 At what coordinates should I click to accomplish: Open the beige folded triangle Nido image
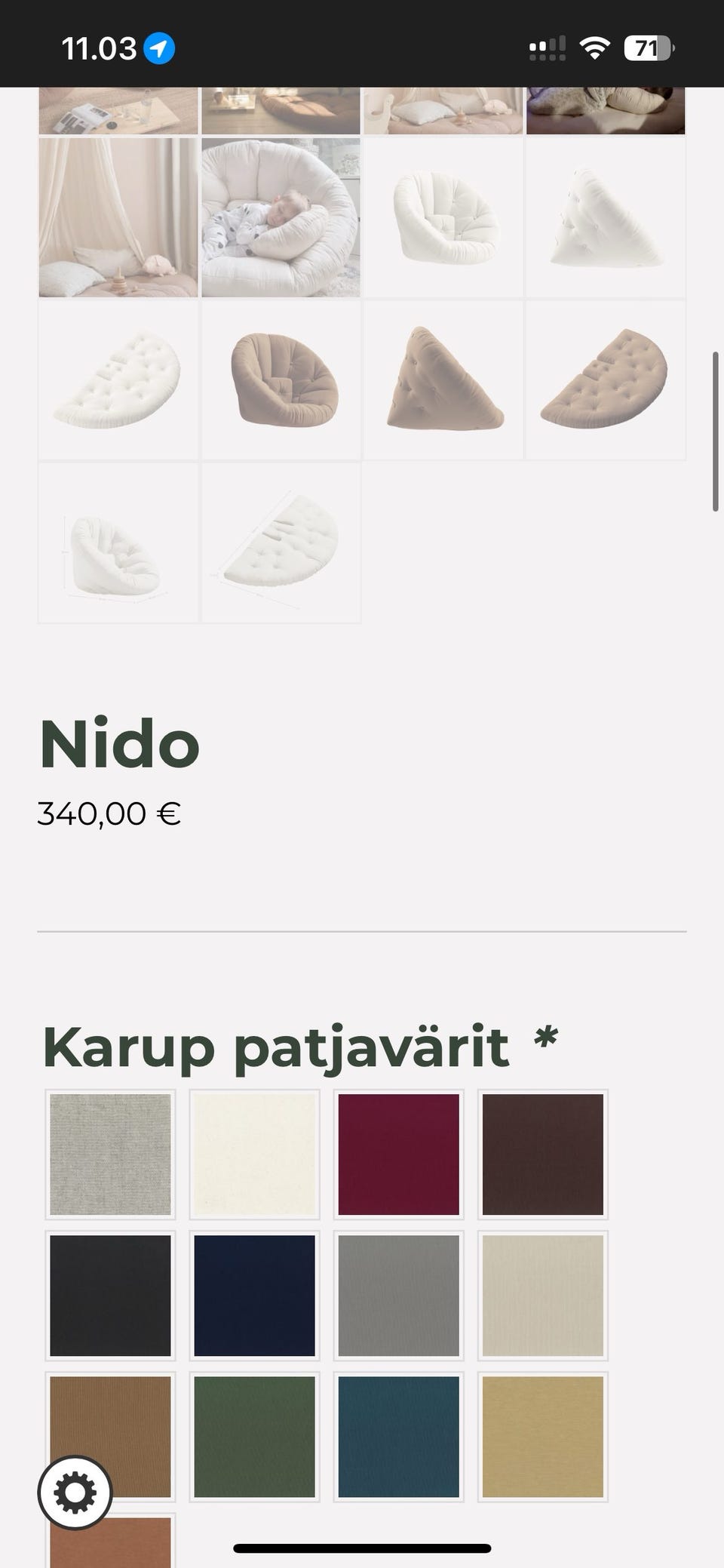(x=443, y=380)
